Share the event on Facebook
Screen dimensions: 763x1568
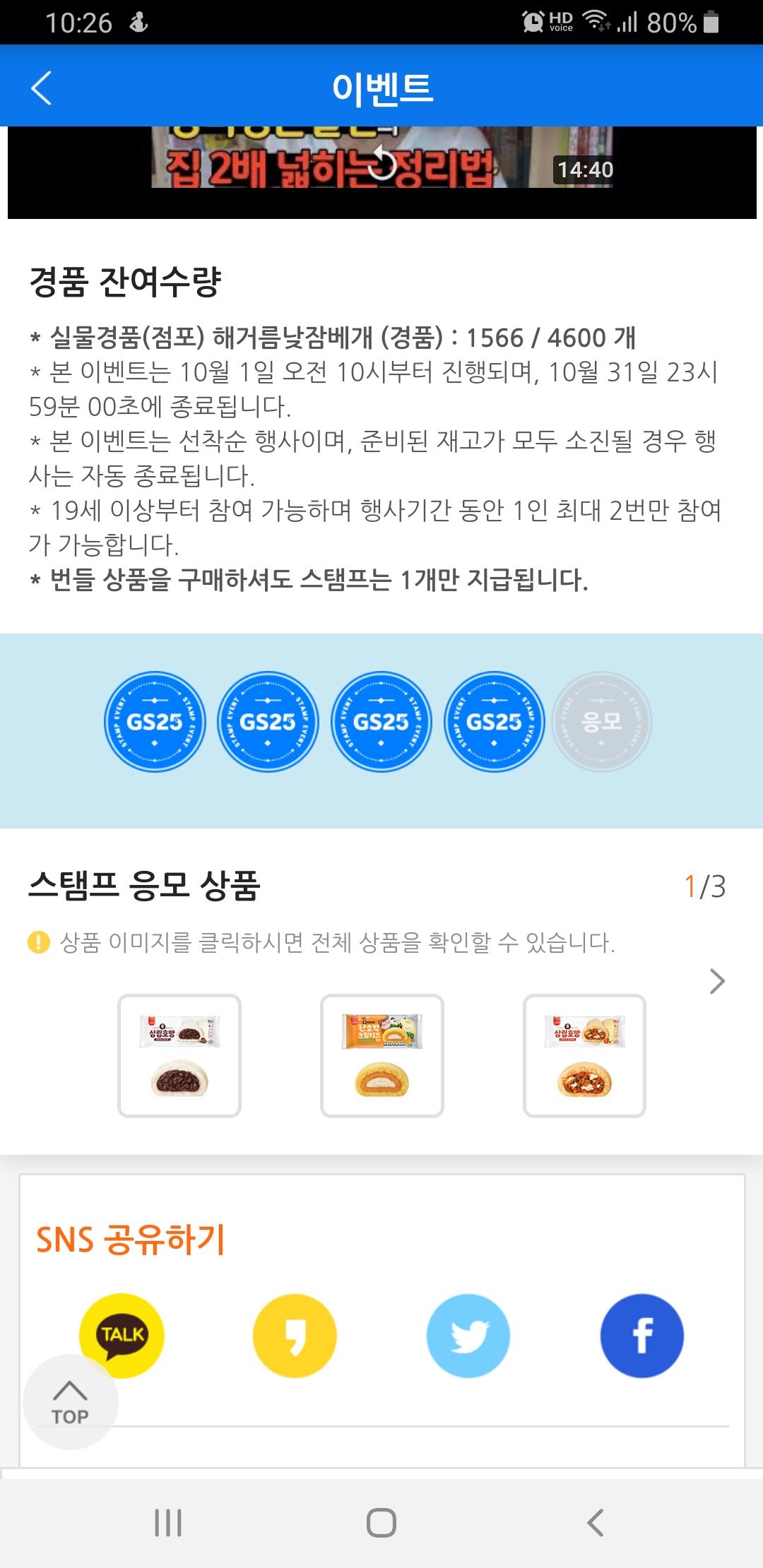point(641,1335)
